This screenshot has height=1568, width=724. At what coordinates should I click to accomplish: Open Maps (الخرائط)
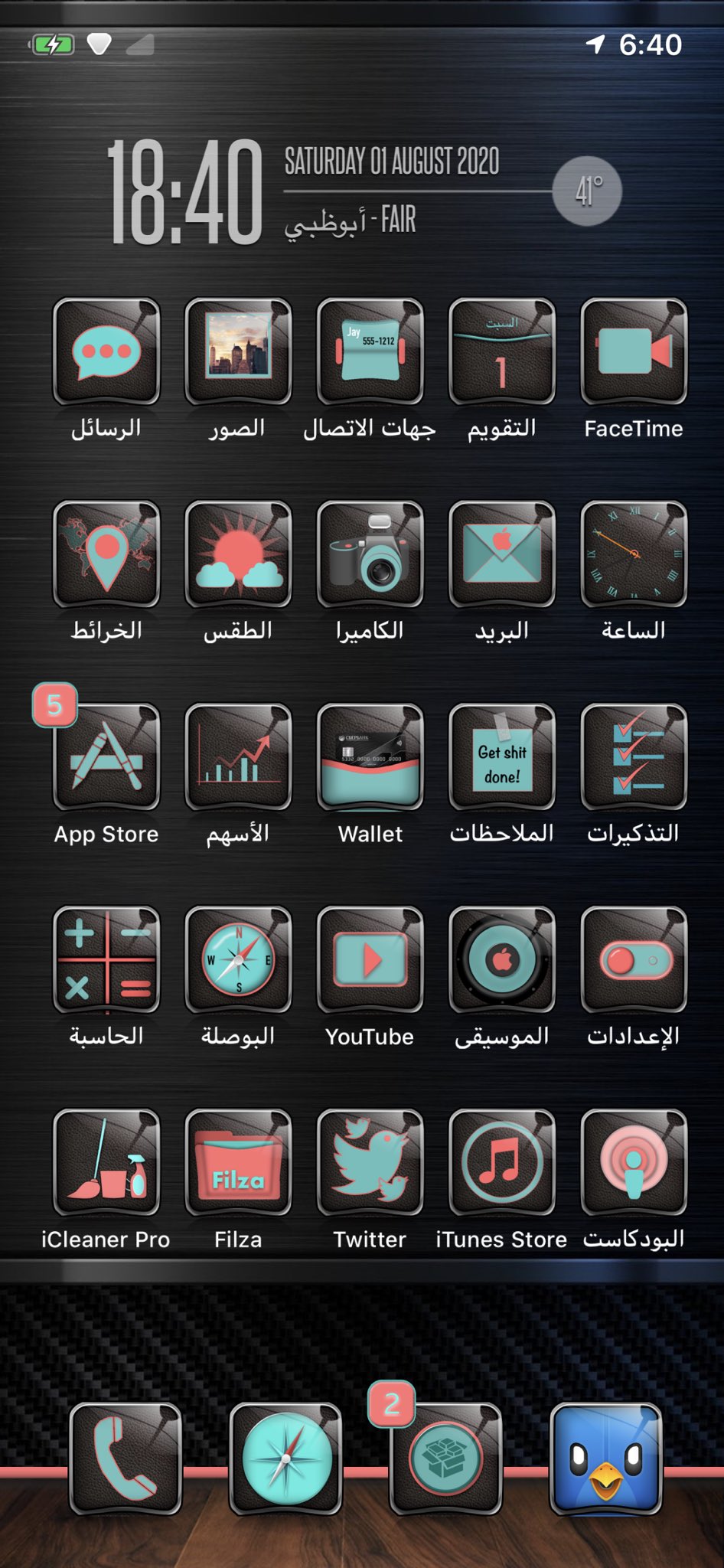[x=106, y=554]
